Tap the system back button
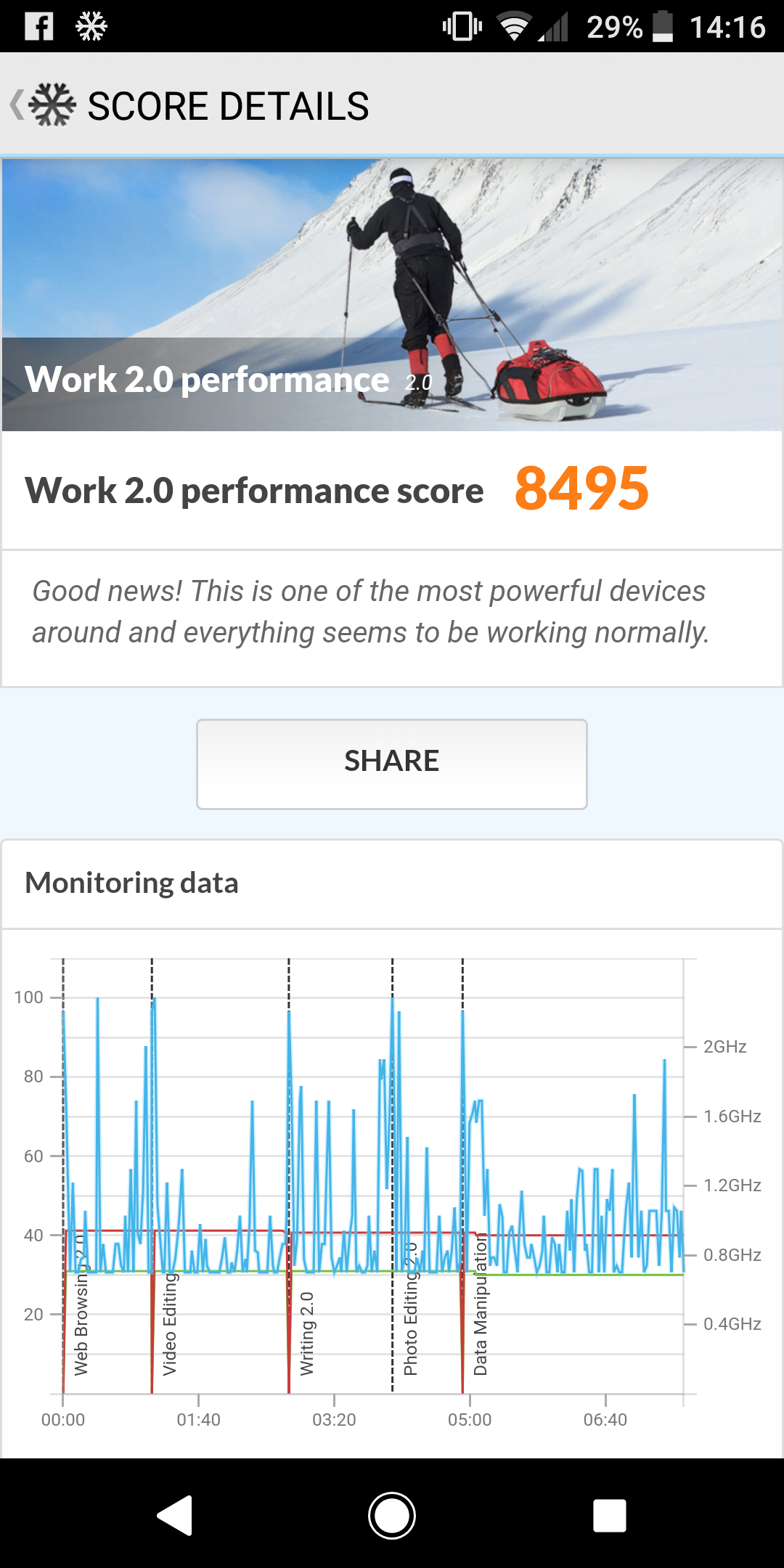784x1568 pixels. click(175, 1515)
